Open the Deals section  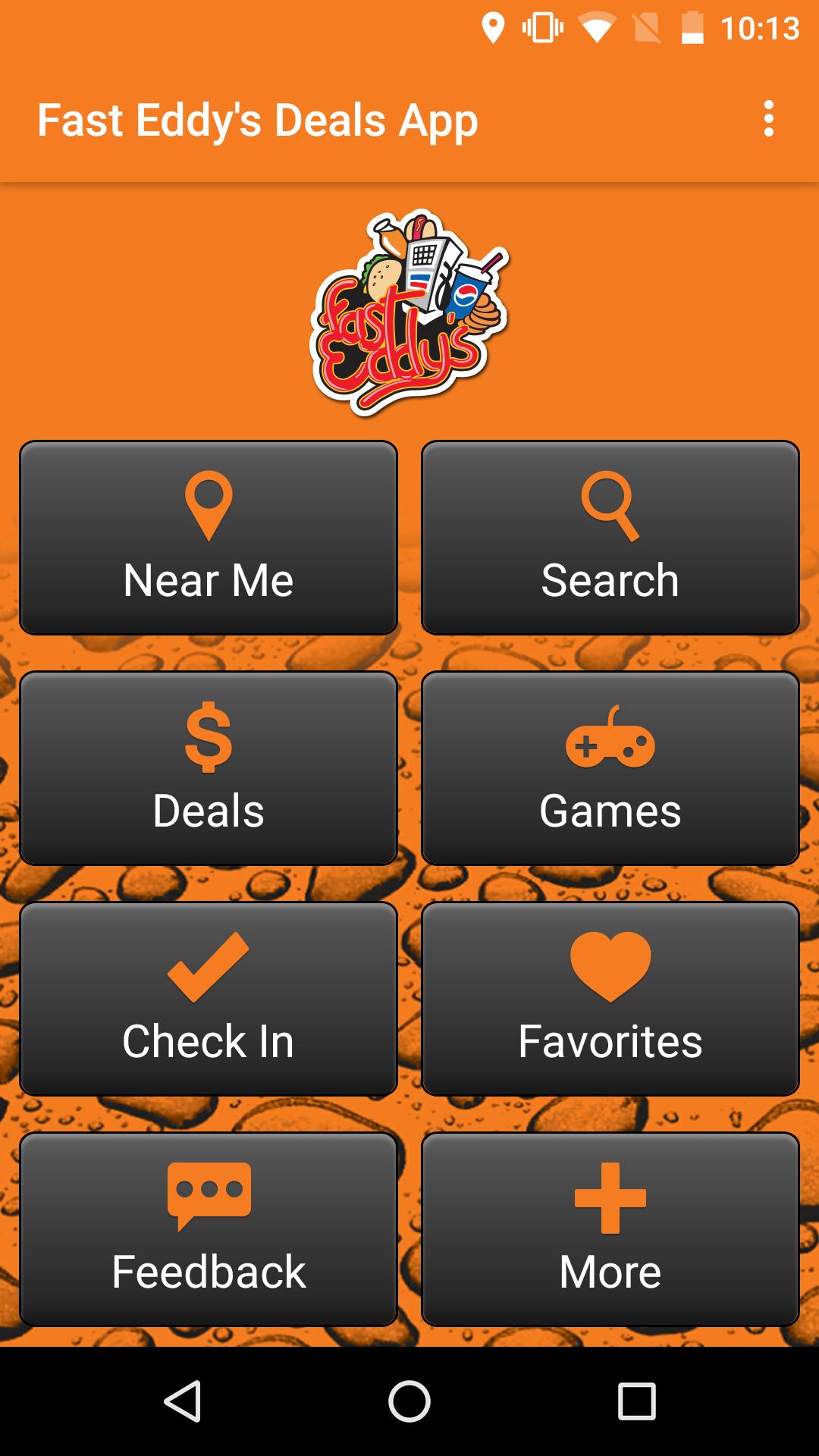click(209, 770)
